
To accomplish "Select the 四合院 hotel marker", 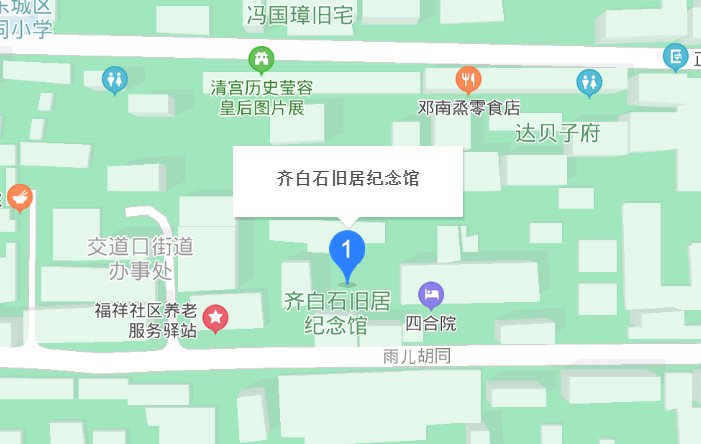I will [x=430, y=294].
